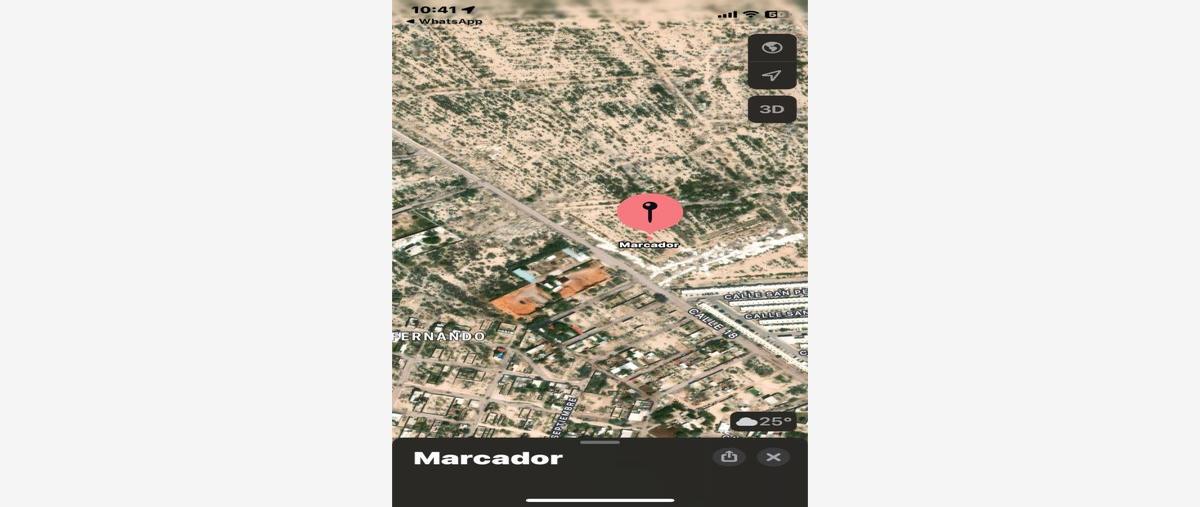
Task: Share the Marcador location
Action: [x=729, y=457]
